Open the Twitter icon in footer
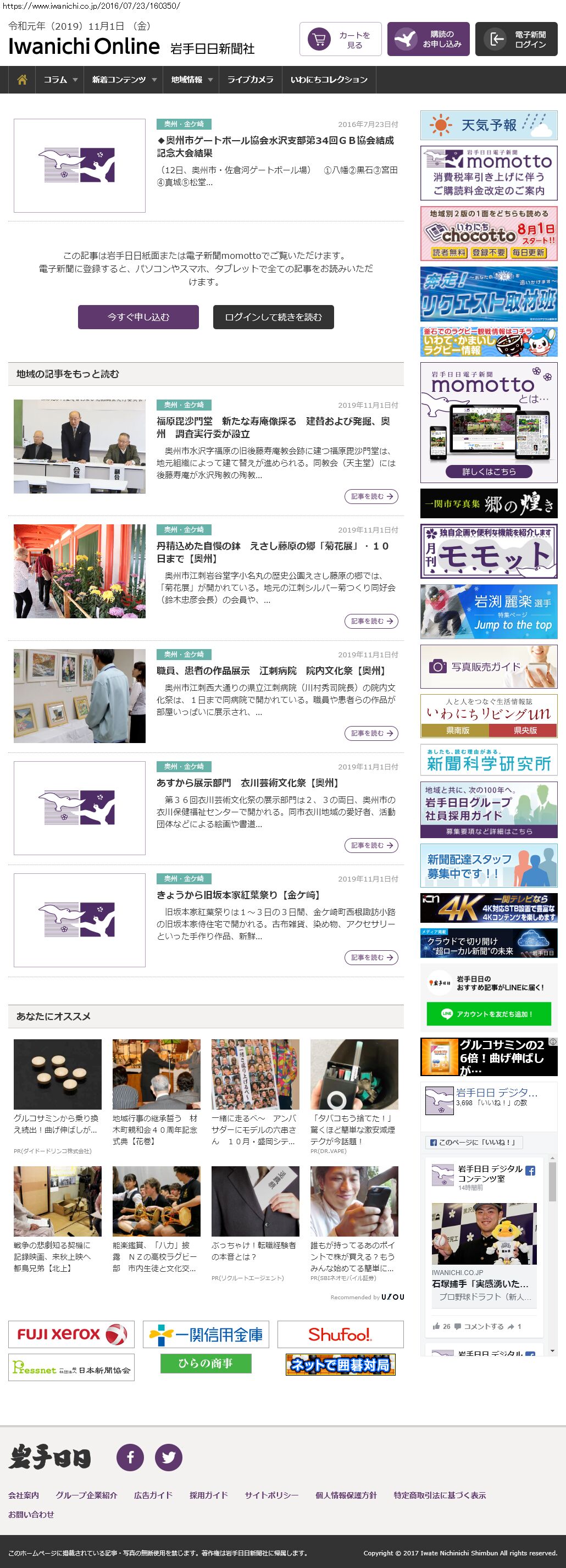566x1568 pixels. 169,1457
